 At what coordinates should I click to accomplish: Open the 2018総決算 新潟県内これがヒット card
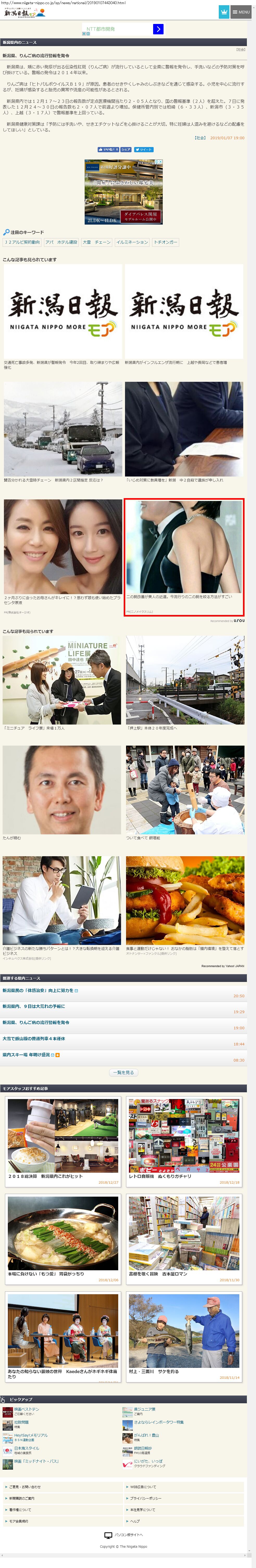click(x=63, y=1141)
